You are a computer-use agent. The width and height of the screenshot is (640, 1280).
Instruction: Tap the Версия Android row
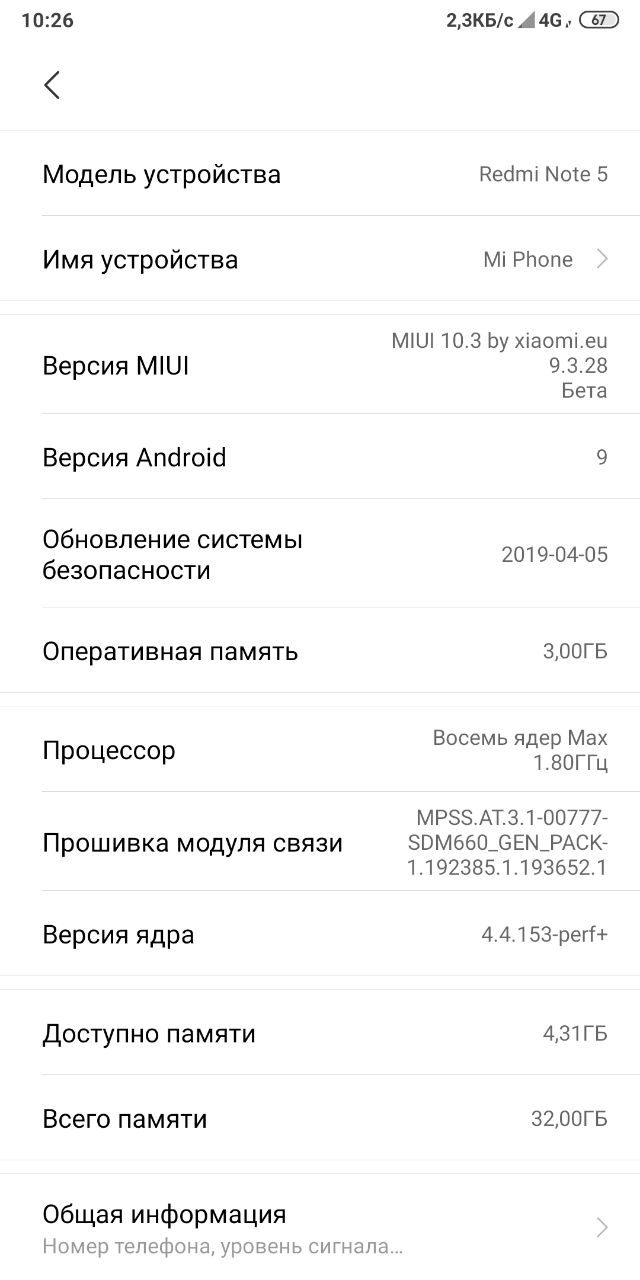320,457
